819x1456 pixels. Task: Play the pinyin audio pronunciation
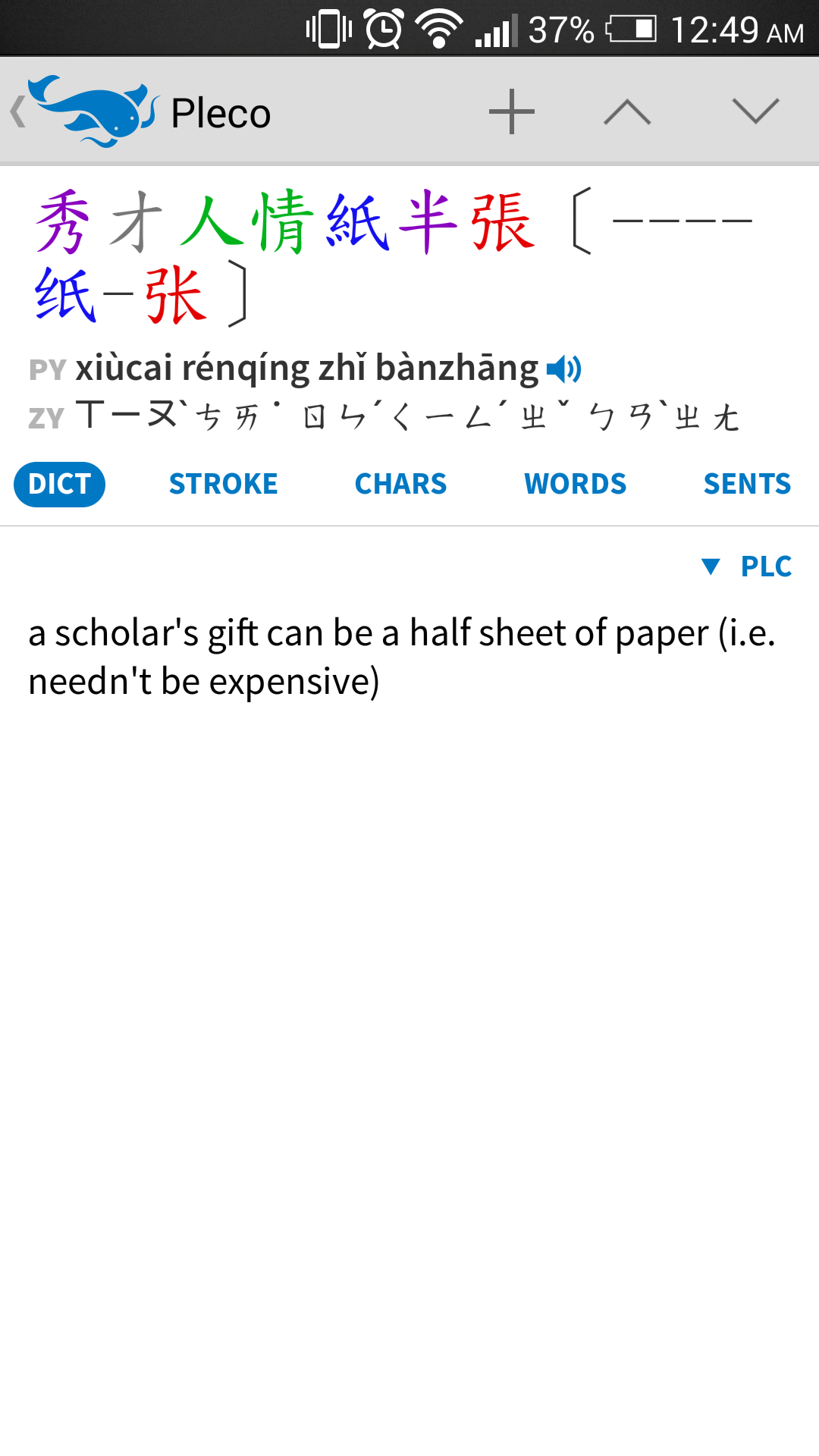coord(563,369)
